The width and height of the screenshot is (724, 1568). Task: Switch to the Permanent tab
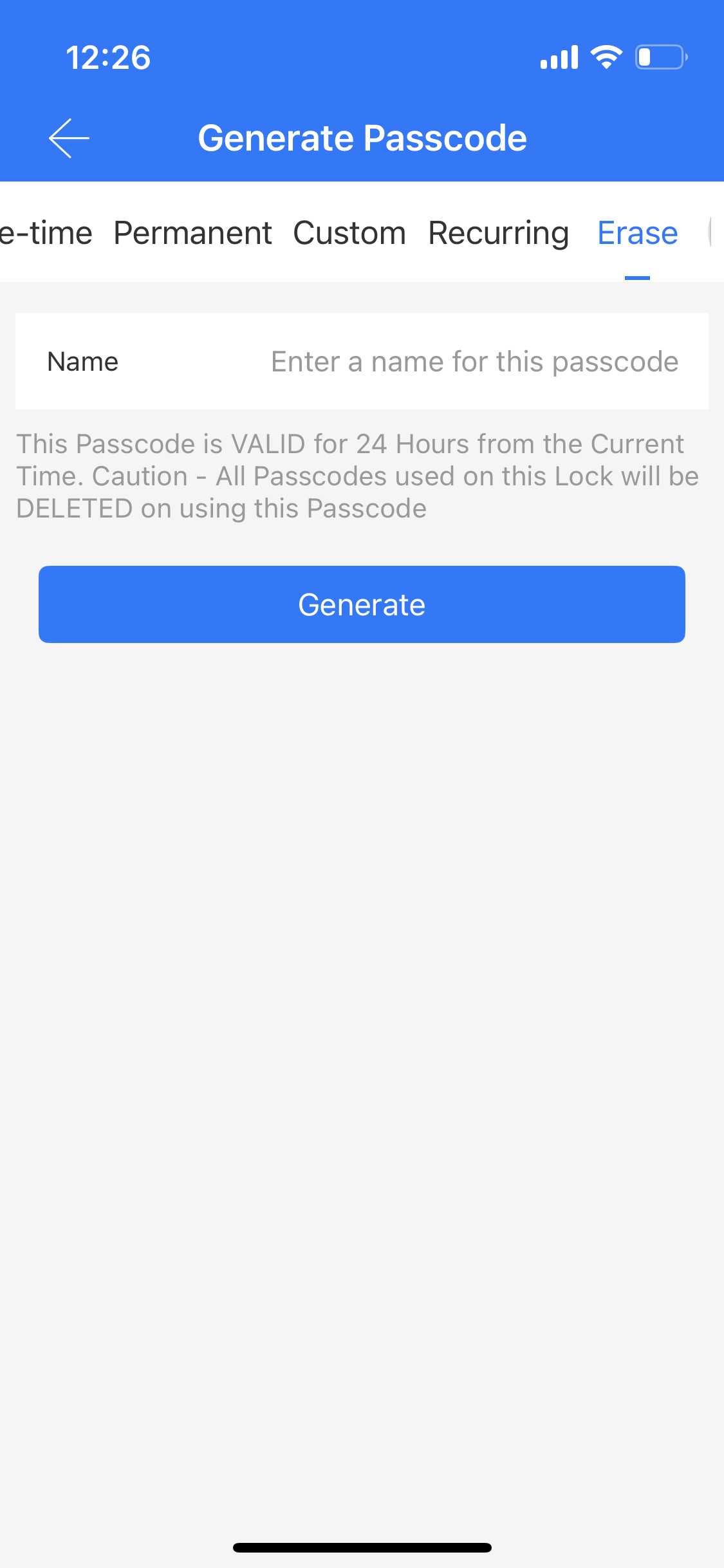192,233
